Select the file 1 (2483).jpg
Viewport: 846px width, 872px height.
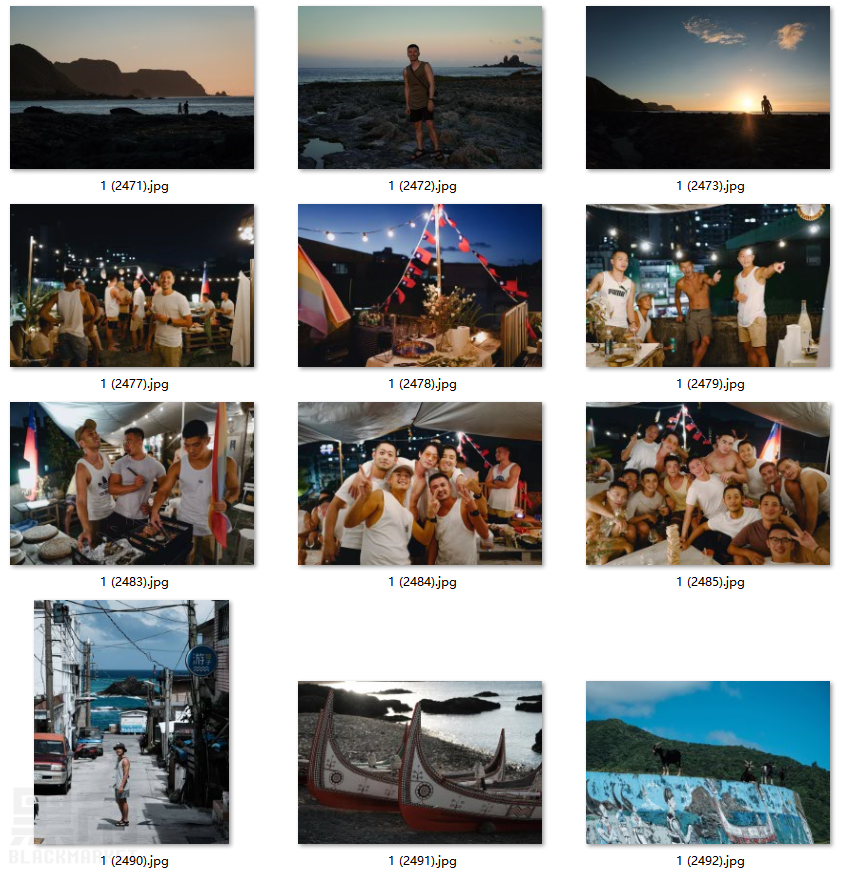click(132, 484)
